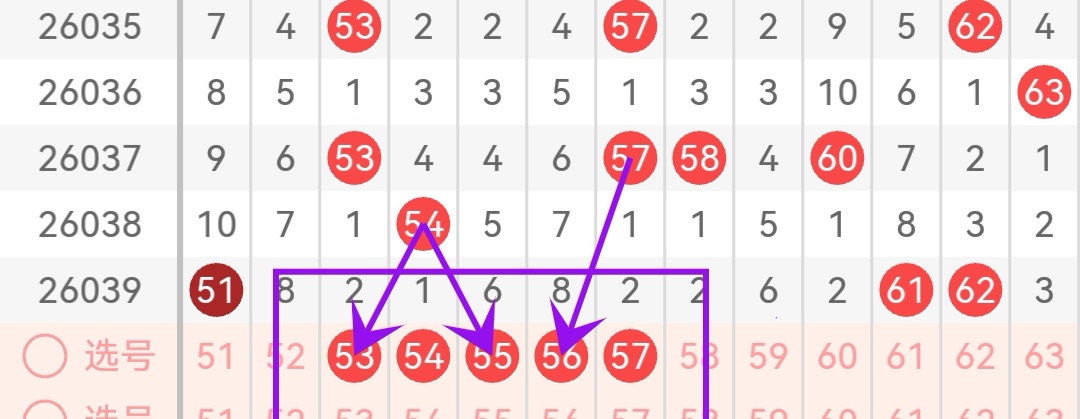This screenshot has height=419, width=1080.
Task: Pick number 60 in the first 选号 row
Action: tap(837, 357)
